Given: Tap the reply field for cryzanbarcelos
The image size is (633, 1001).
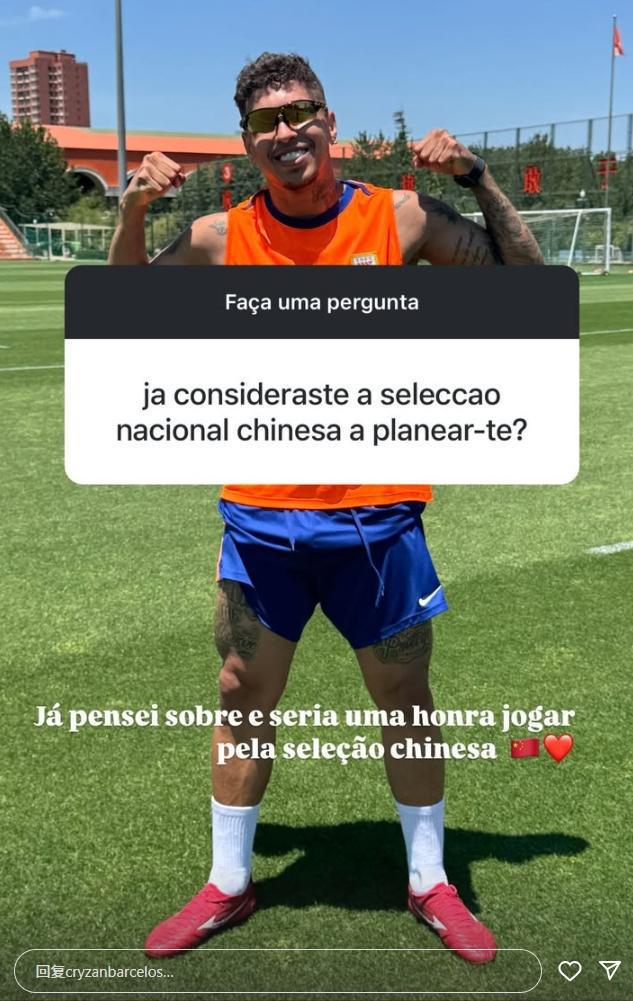Looking at the screenshot, I should tap(277, 971).
